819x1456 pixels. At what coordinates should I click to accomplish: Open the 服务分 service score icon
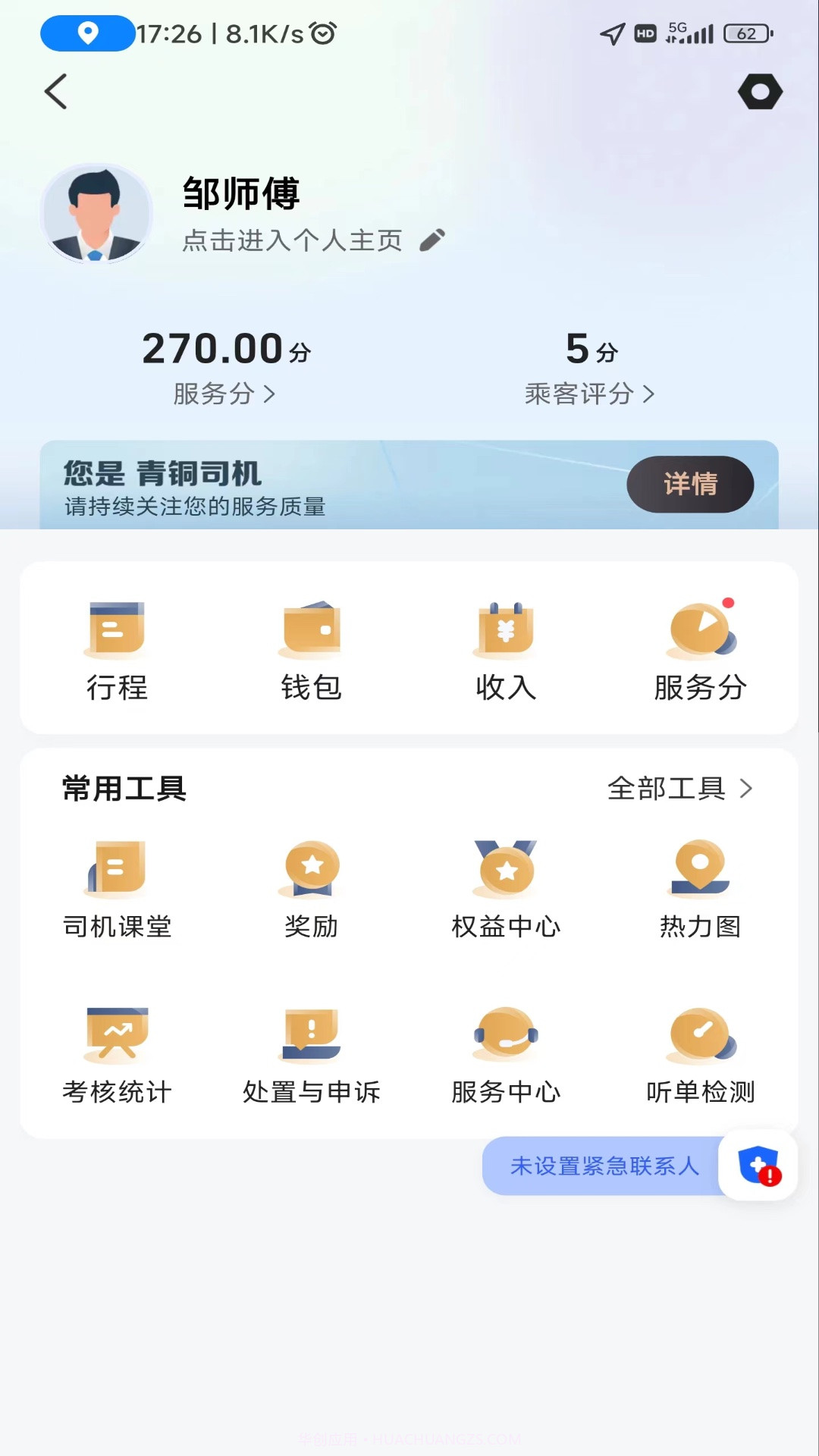[699, 648]
